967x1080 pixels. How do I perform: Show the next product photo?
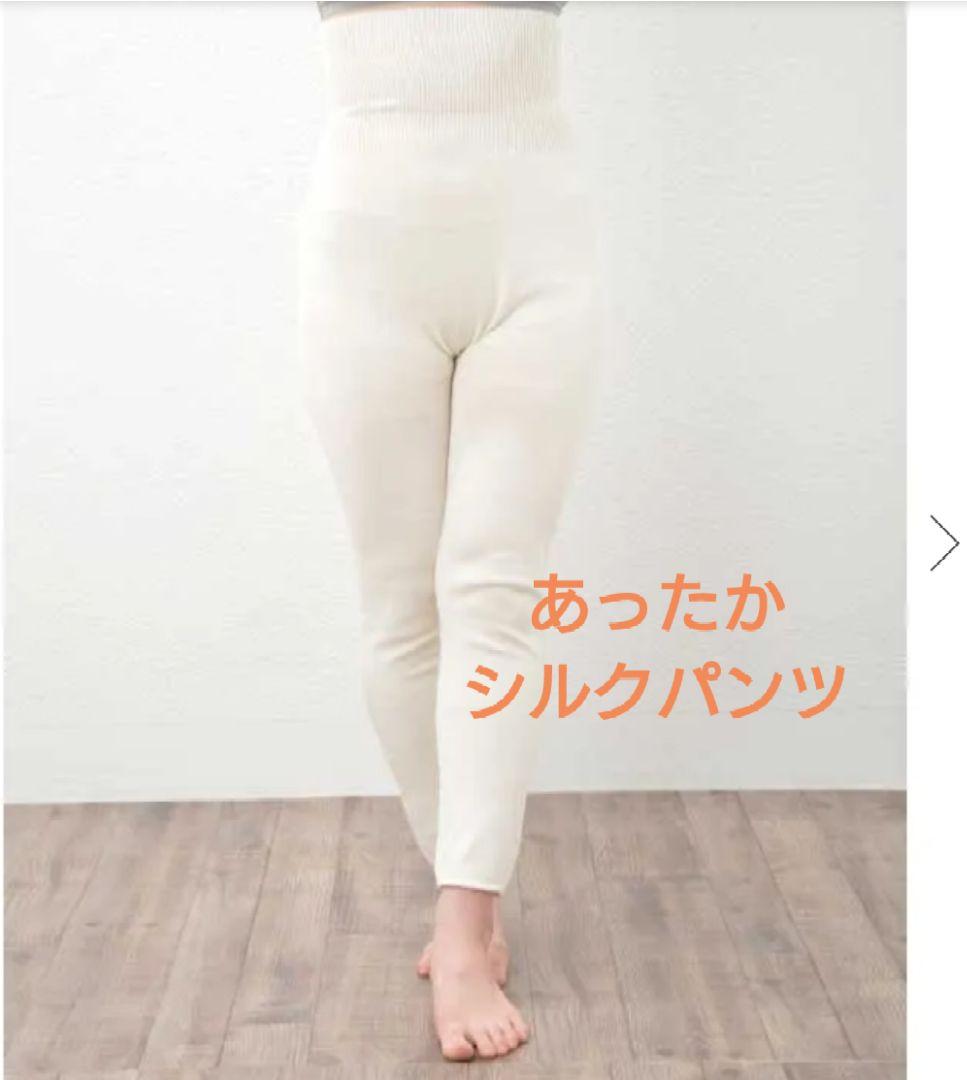click(943, 543)
